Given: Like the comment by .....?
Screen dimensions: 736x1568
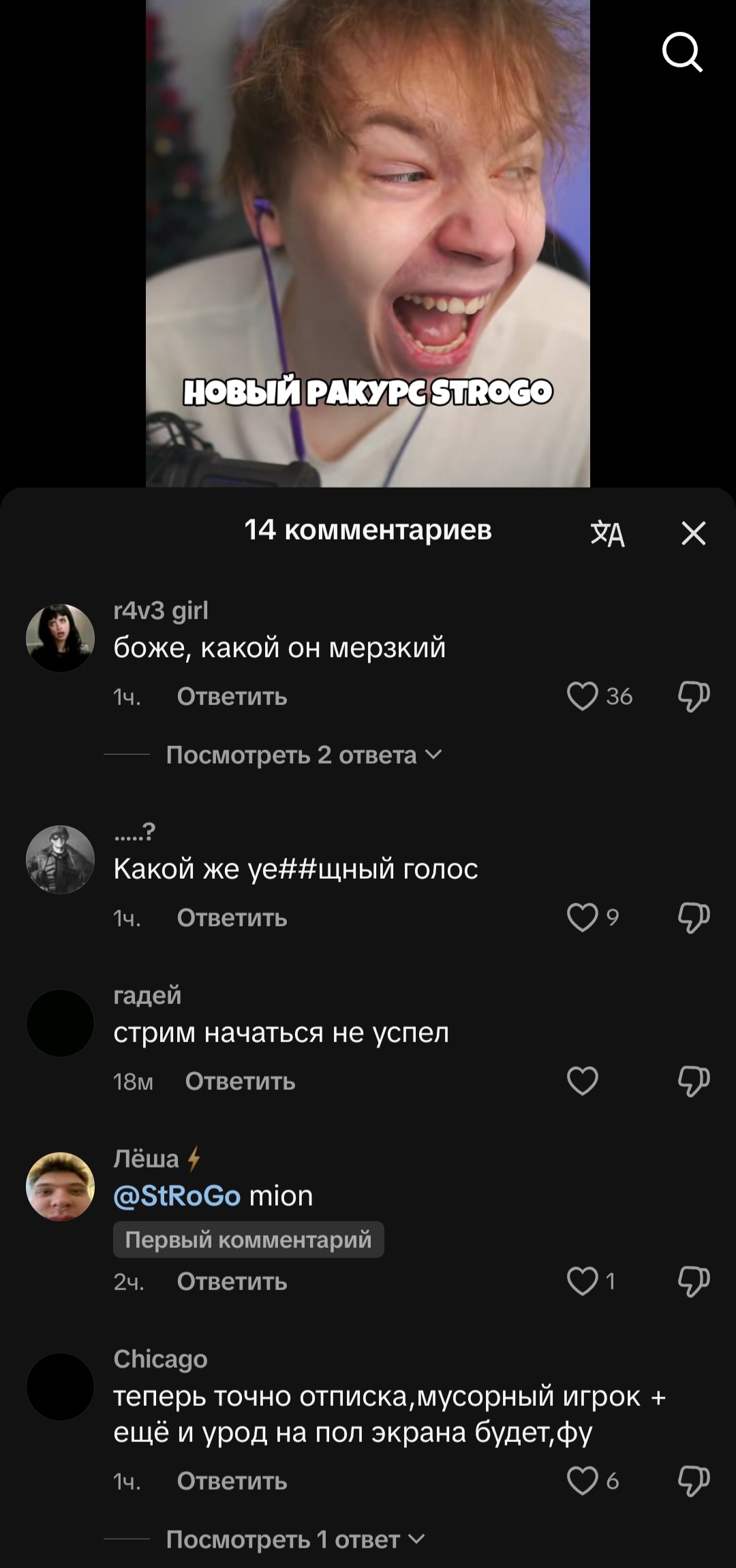Looking at the screenshot, I should click(582, 918).
